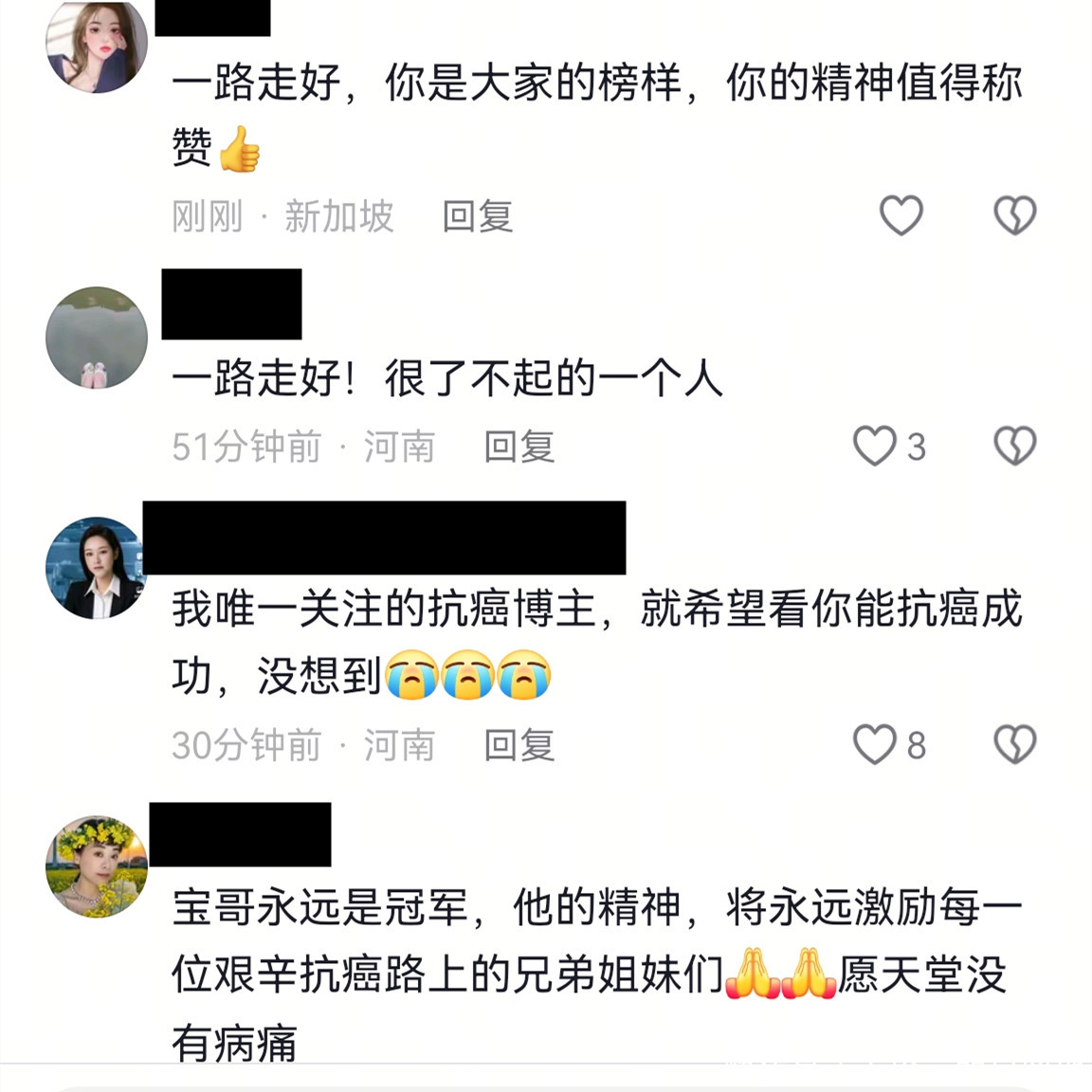Open avatar of the 很了不起的一个人 commenter
The height and width of the screenshot is (1092, 1092).
coord(97,337)
